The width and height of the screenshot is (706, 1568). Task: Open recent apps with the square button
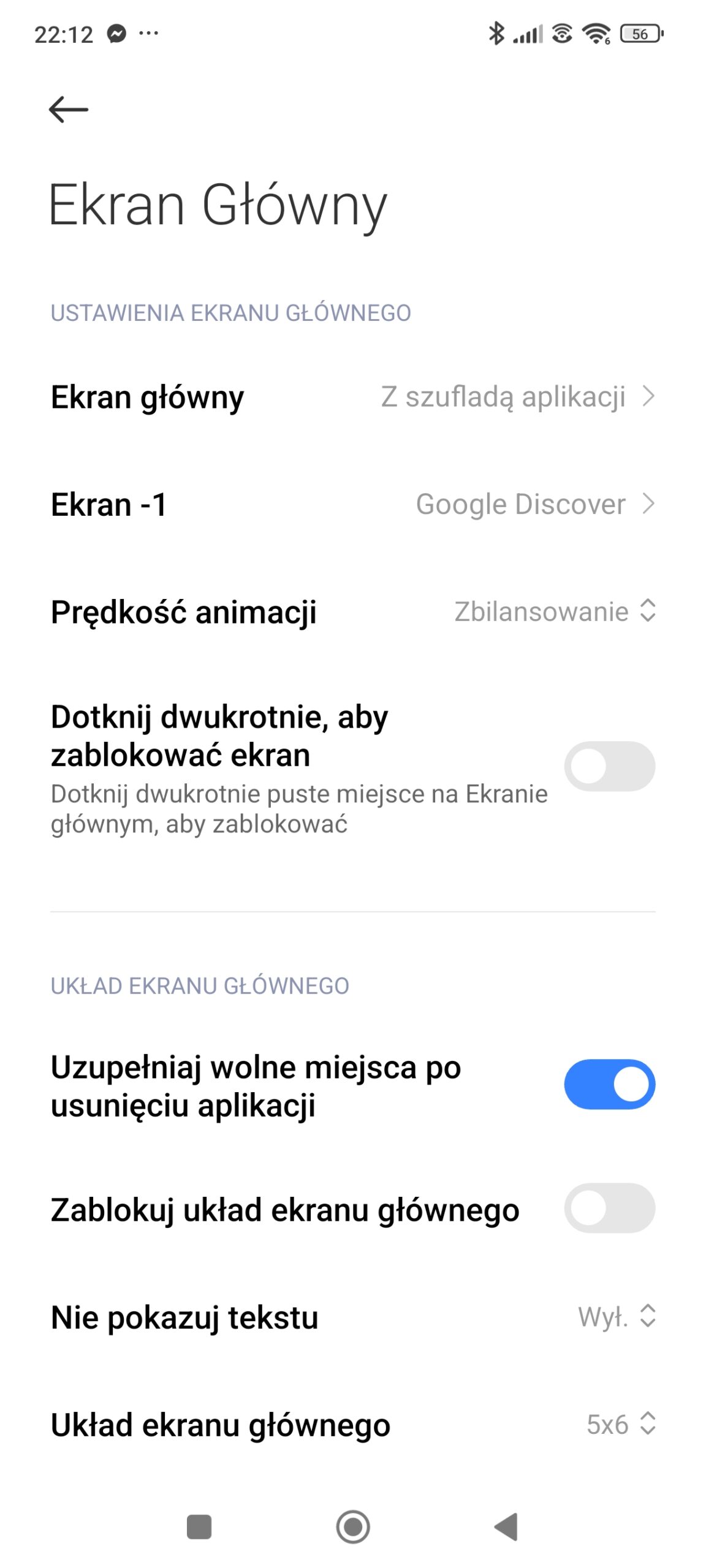pos(199,1526)
